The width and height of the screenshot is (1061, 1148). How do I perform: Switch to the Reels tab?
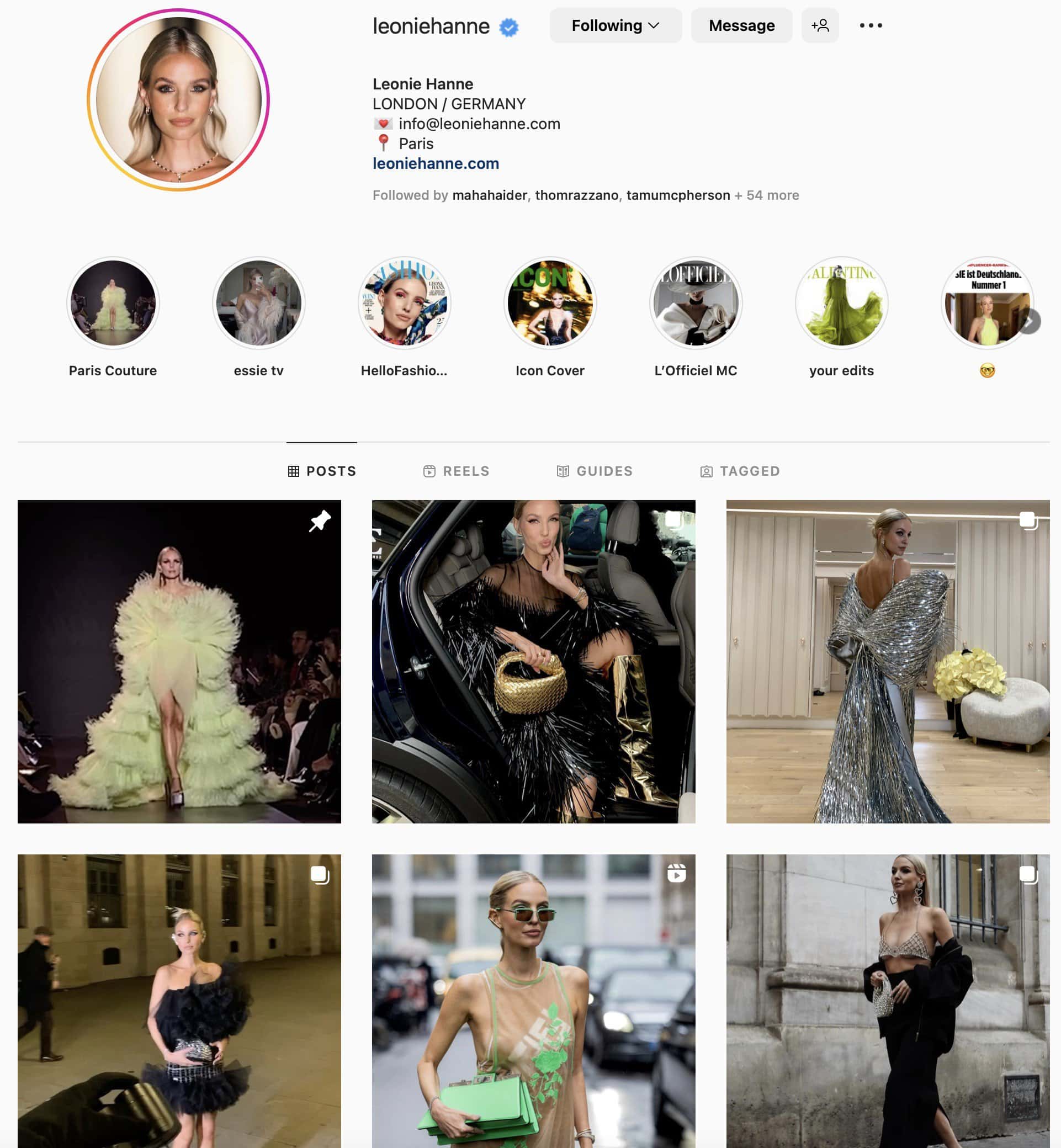(x=457, y=471)
